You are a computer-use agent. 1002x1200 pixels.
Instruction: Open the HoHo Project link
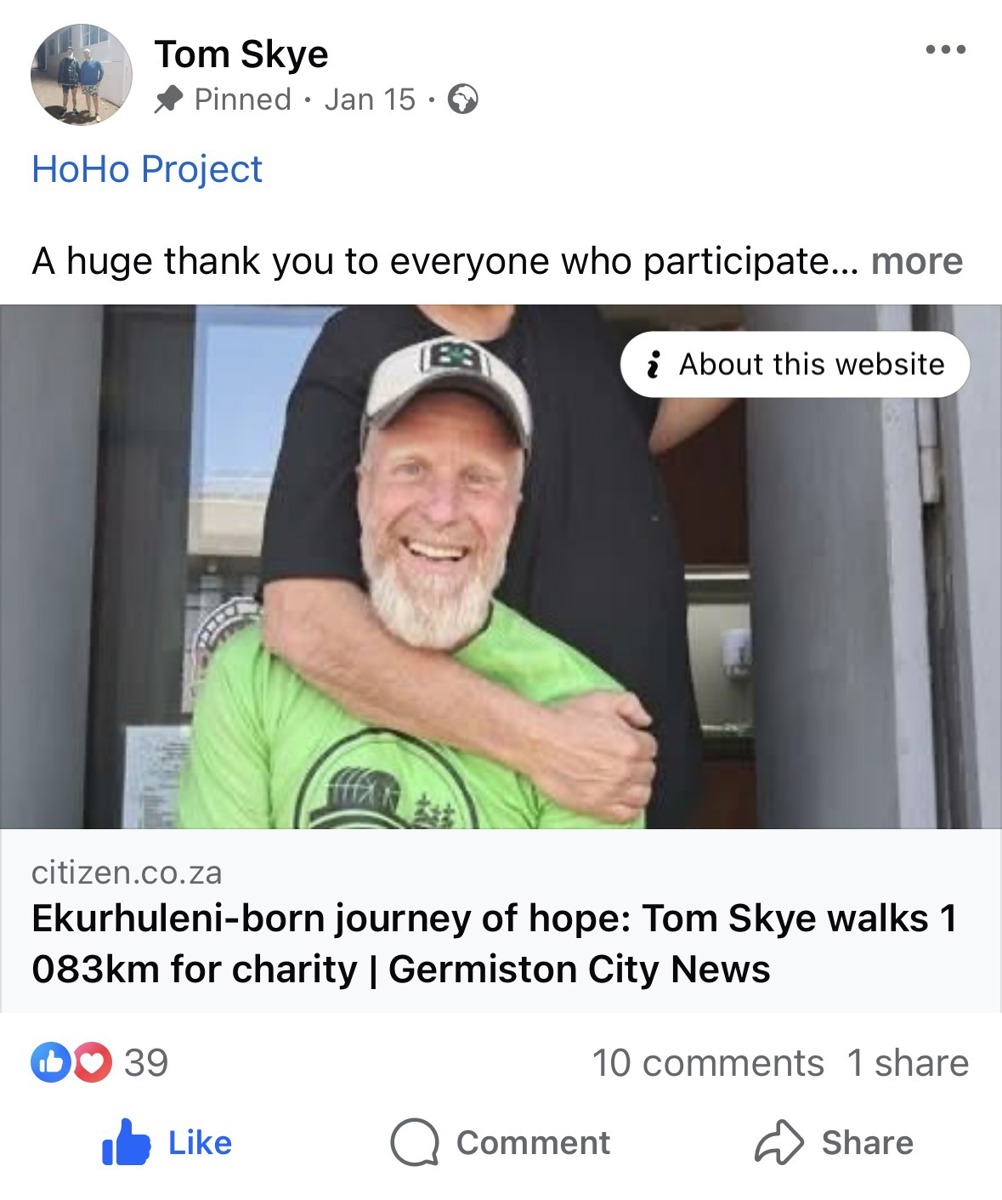(147, 169)
